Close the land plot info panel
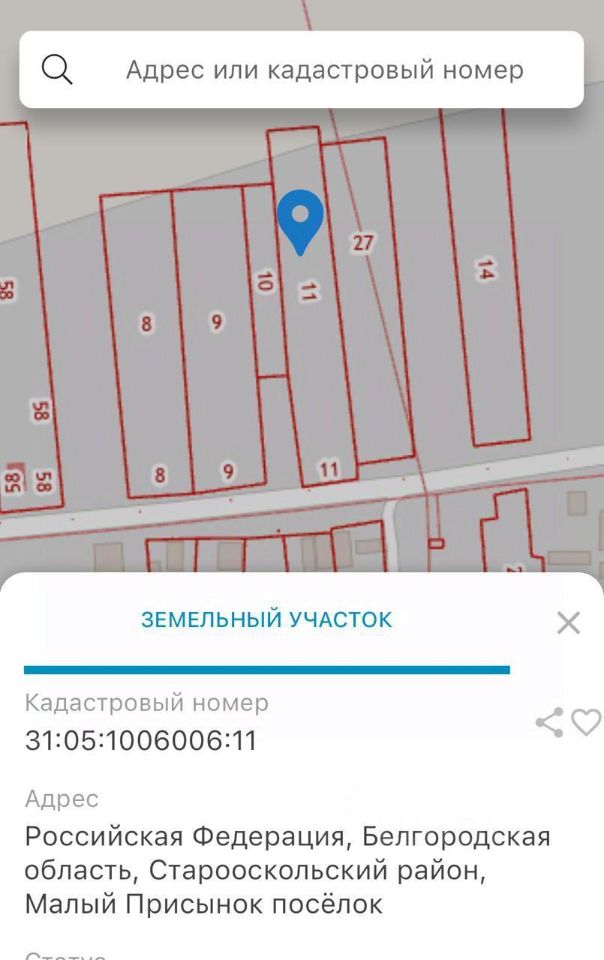The height and width of the screenshot is (960, 604). click(x=568, y=623)
